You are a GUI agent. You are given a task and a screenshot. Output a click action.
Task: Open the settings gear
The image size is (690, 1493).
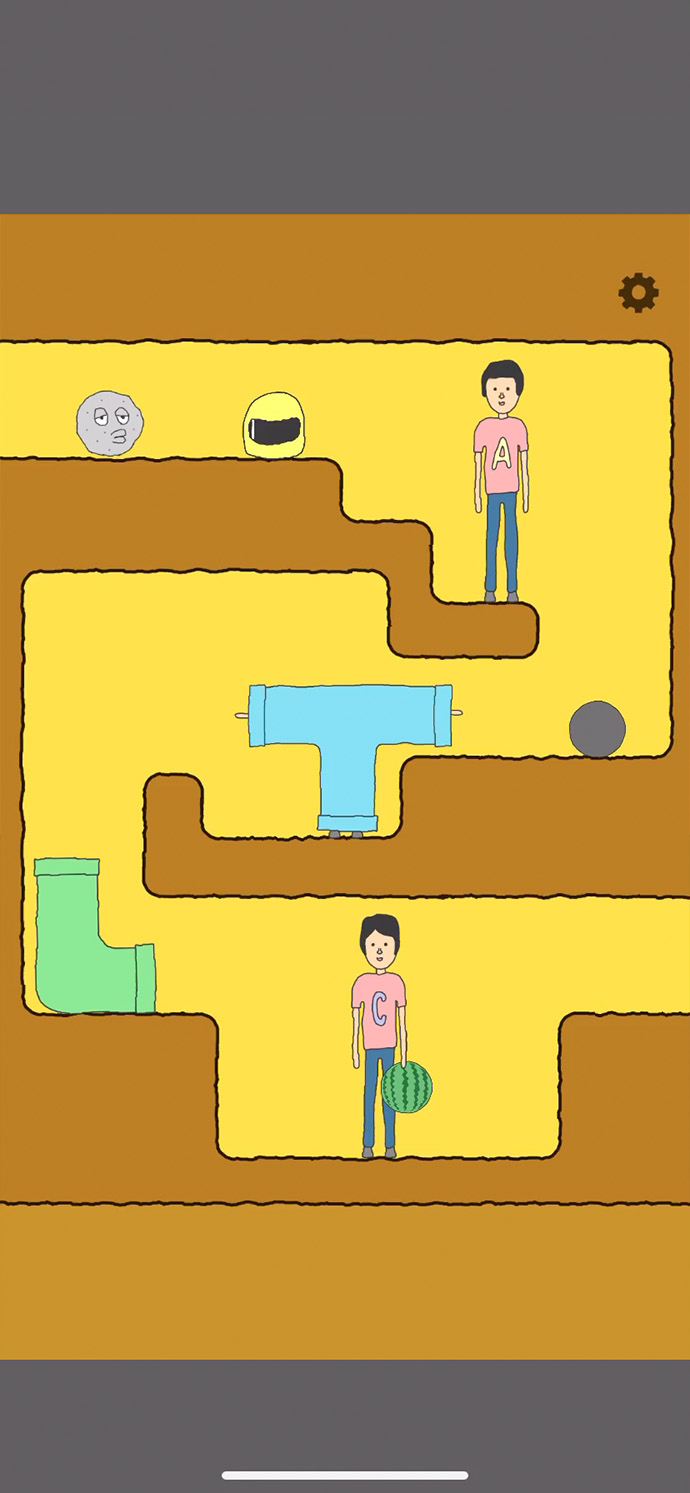[638, 292]
